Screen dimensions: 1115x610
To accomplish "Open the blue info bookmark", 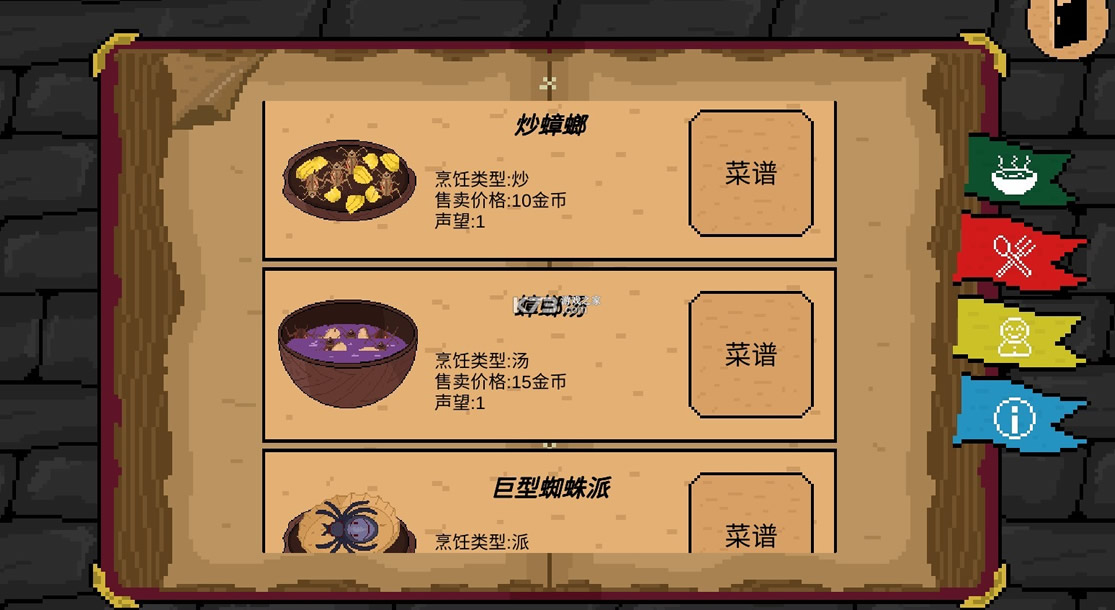I will [1014, 416].
